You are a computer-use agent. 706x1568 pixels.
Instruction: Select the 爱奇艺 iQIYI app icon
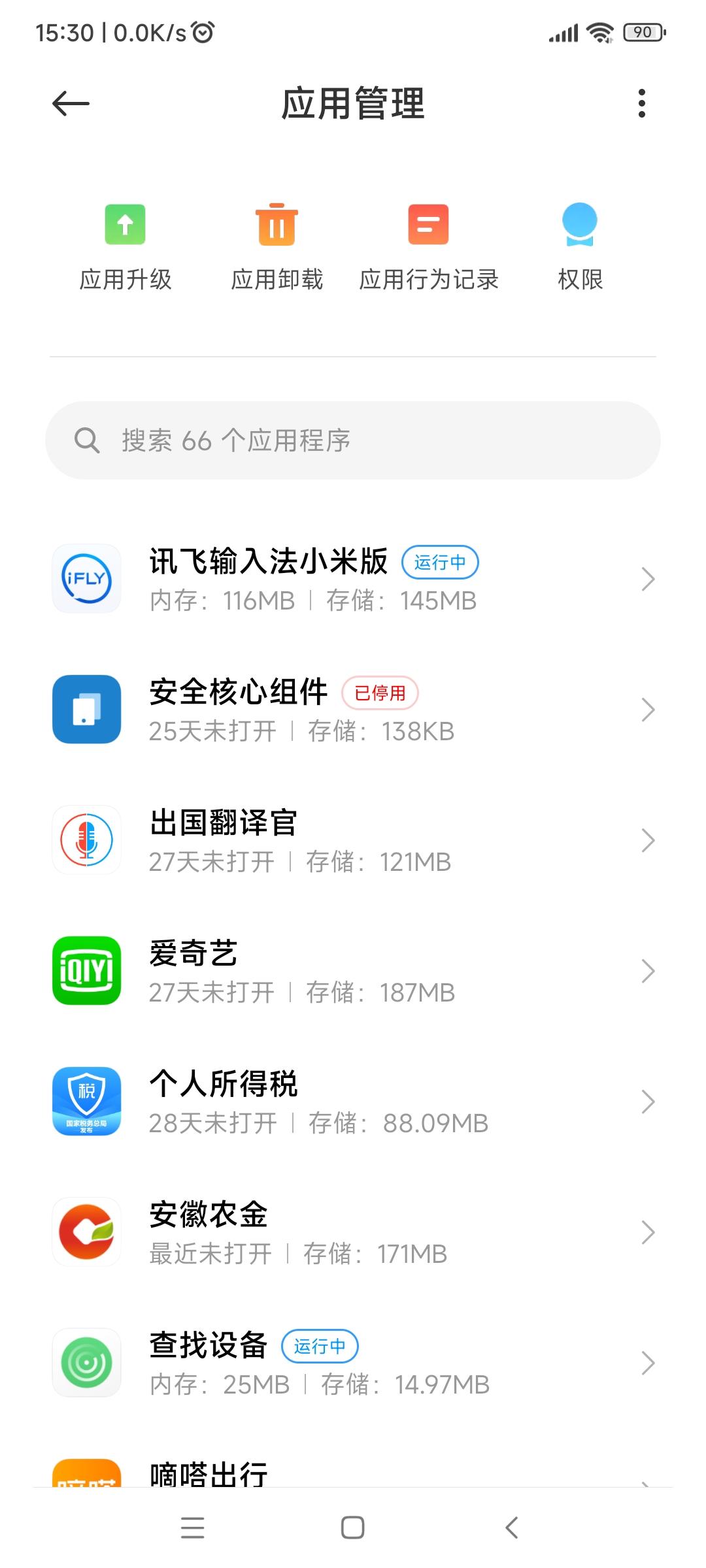click(x=86, y=971)
